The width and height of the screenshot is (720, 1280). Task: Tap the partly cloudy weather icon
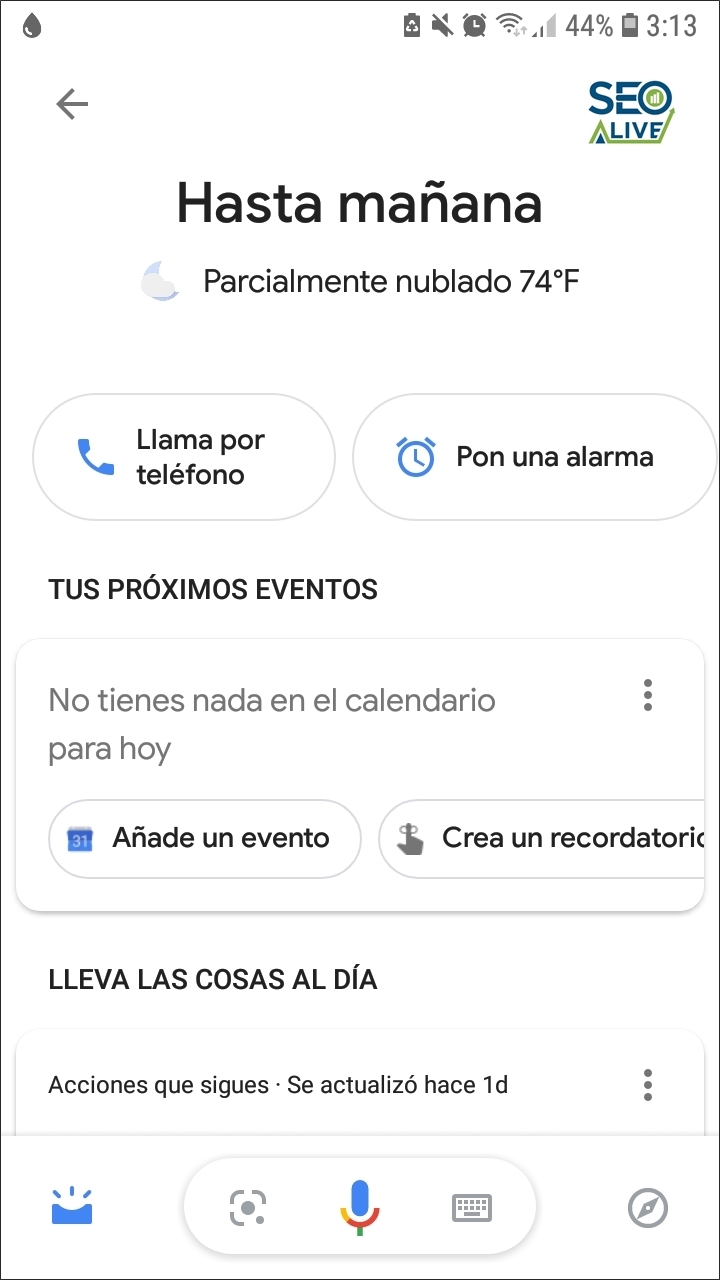click(158, 281)
